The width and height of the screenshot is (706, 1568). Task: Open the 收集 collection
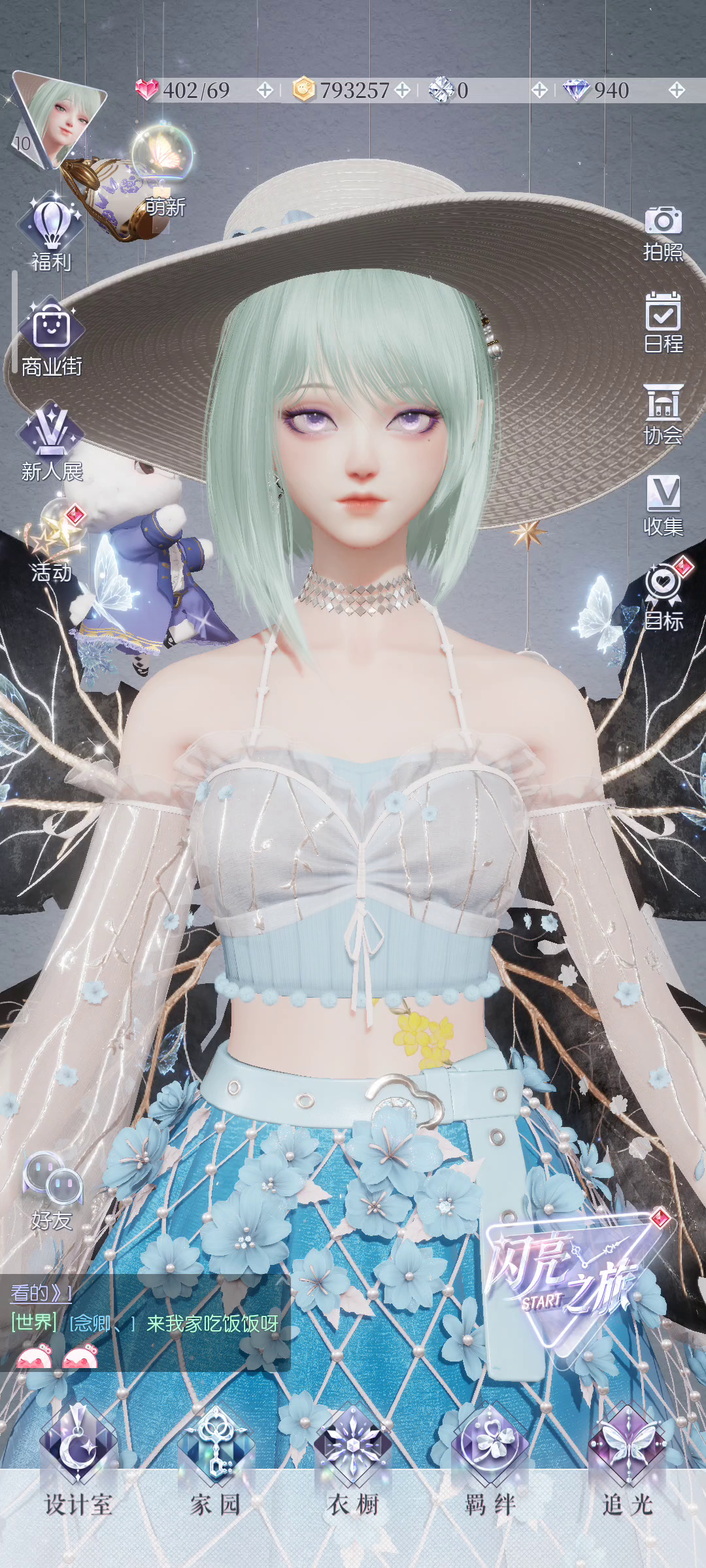pyautogui.click(x=663, y=506)
